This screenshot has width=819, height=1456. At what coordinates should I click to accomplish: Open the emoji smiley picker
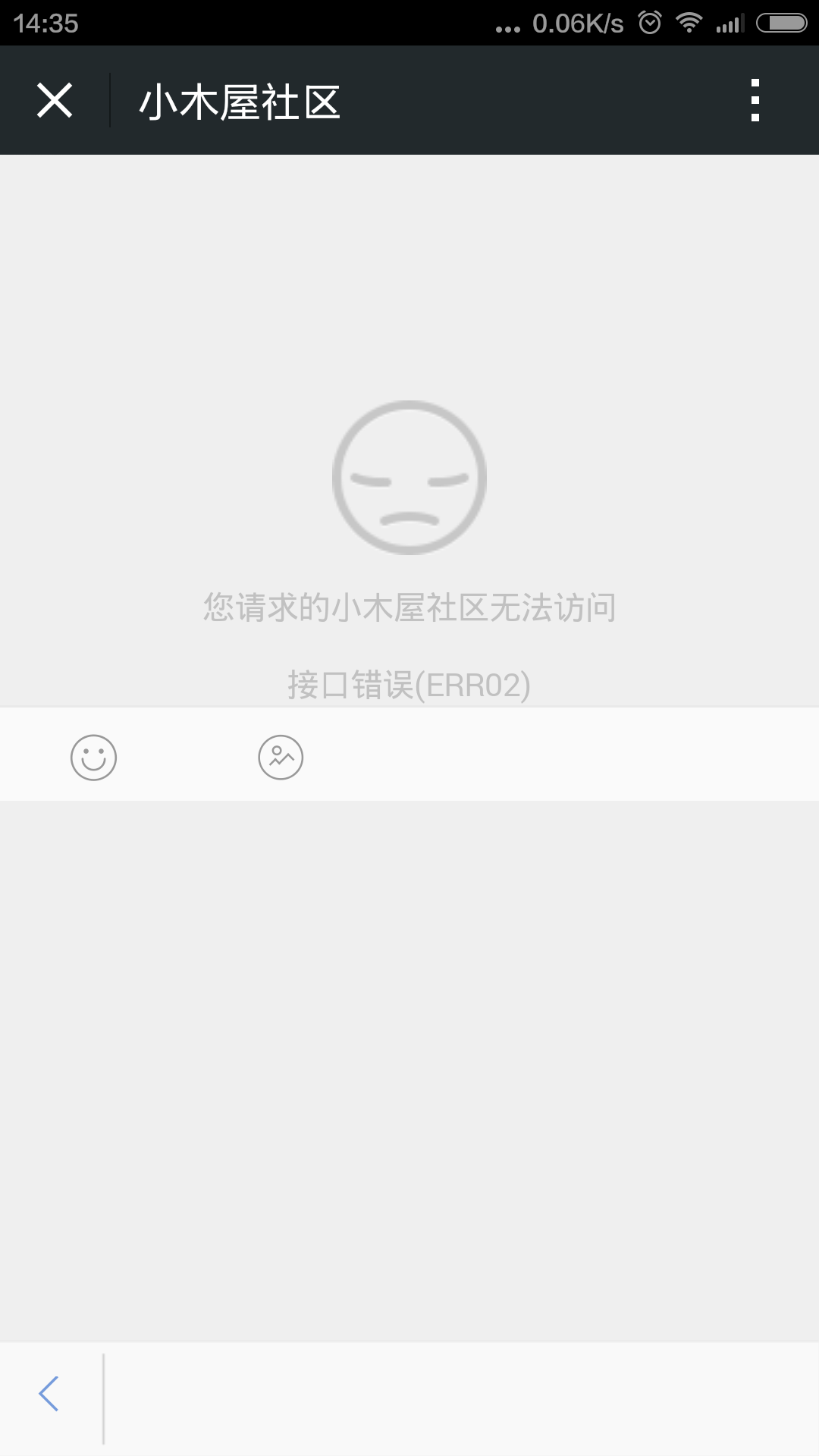(x=93, y=757)
